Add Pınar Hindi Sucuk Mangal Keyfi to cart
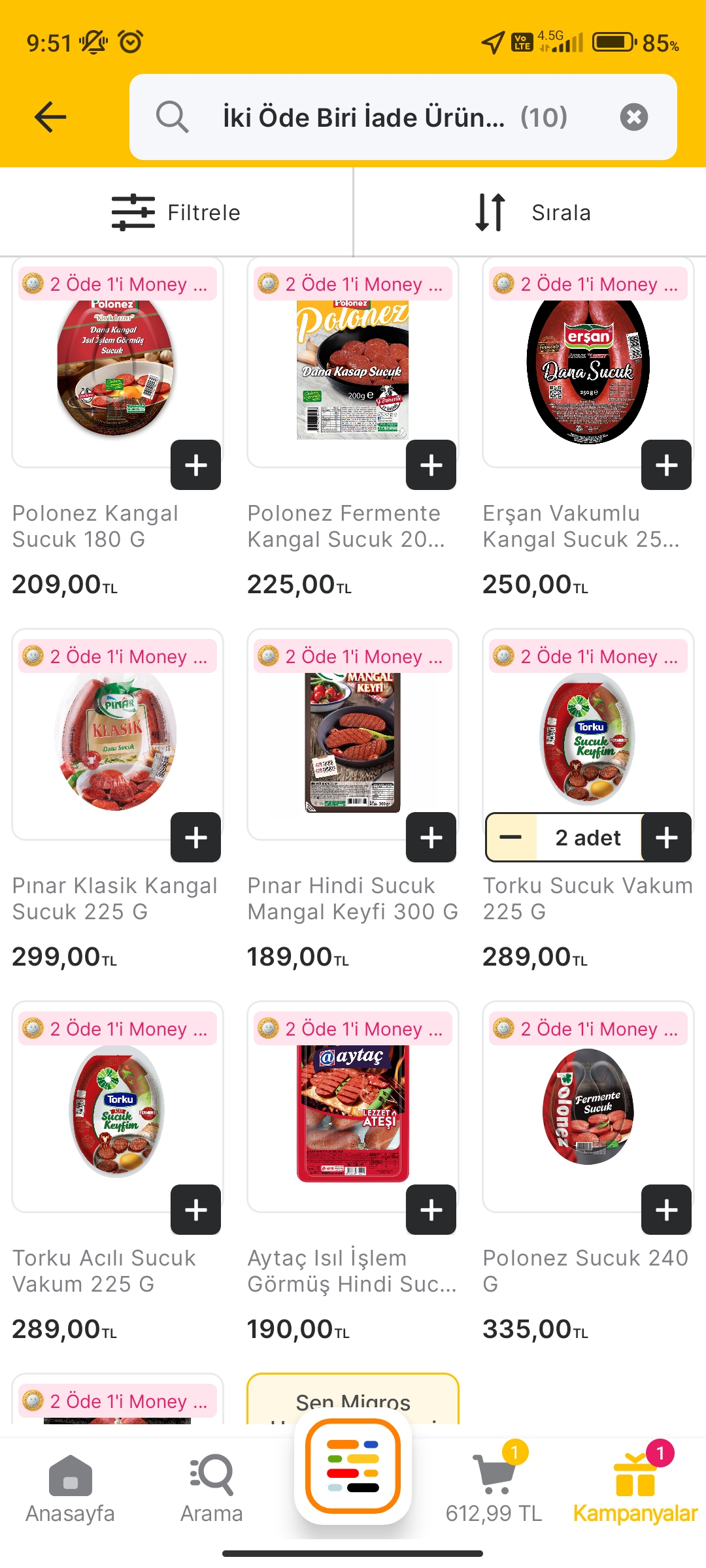 point(431,838)
